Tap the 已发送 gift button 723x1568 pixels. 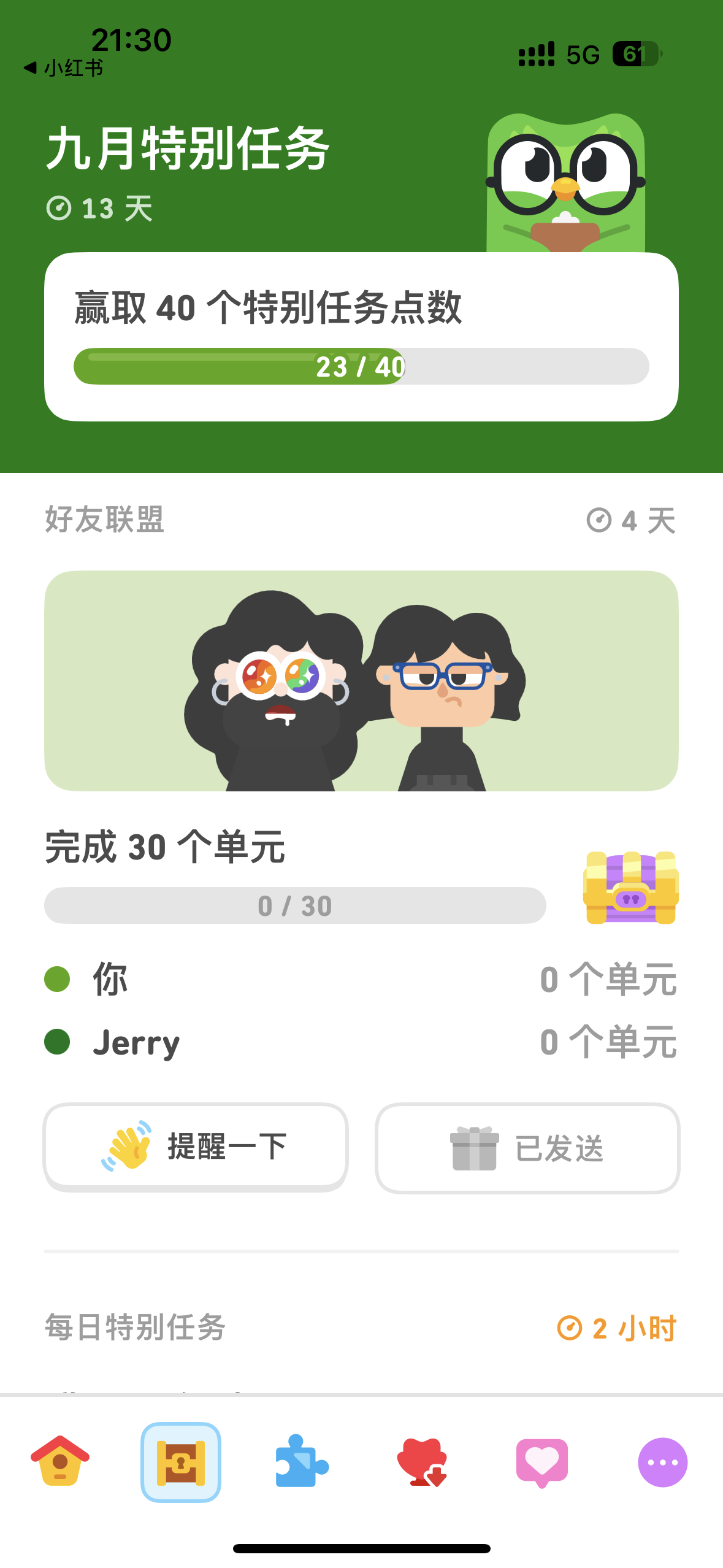click(x=527, y=1148)
